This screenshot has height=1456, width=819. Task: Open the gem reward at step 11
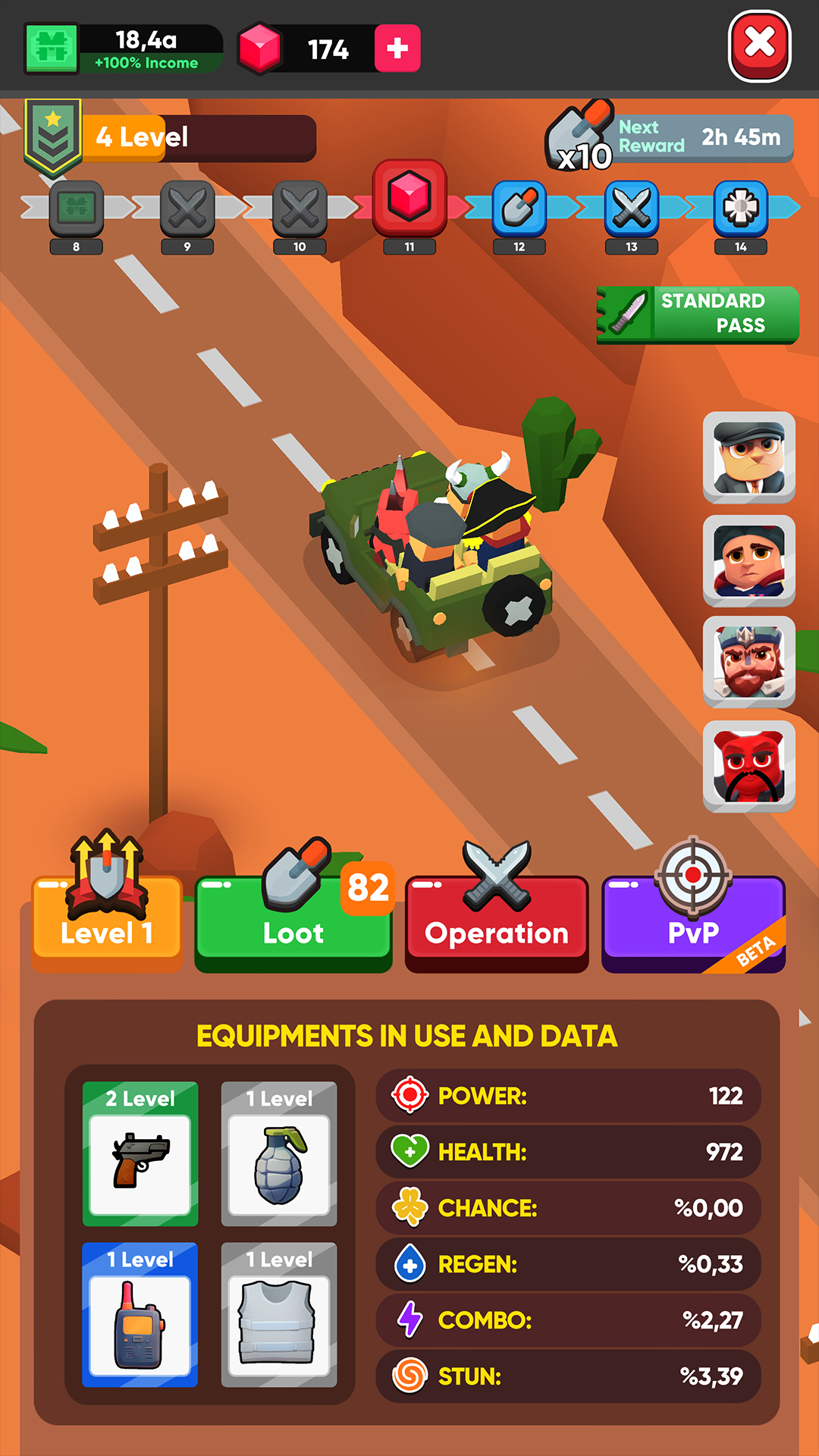(409, 198)
